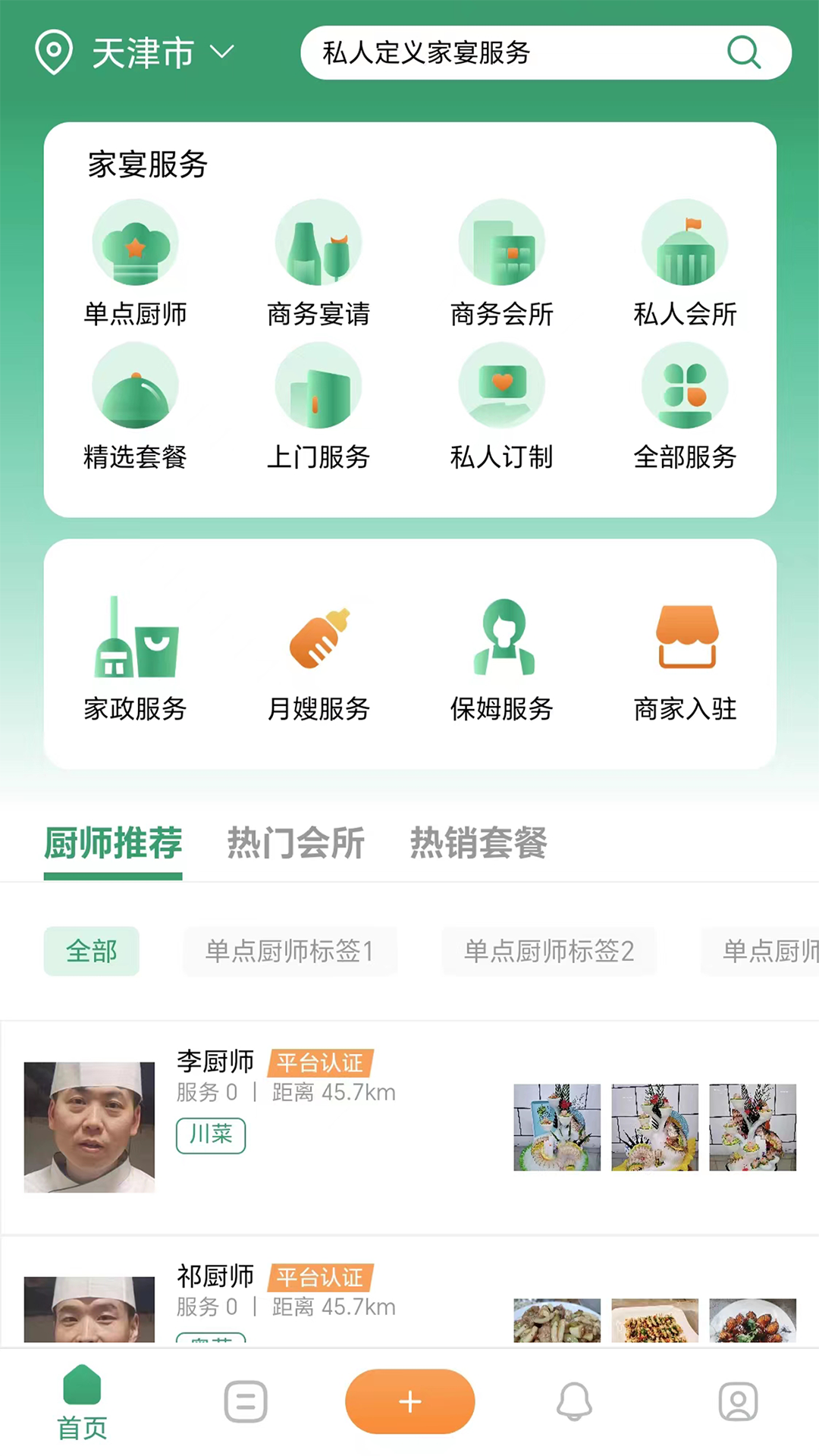Open 商家入驻 merchant storefront icon
The image size is (819, 1456).
[685, 639]
